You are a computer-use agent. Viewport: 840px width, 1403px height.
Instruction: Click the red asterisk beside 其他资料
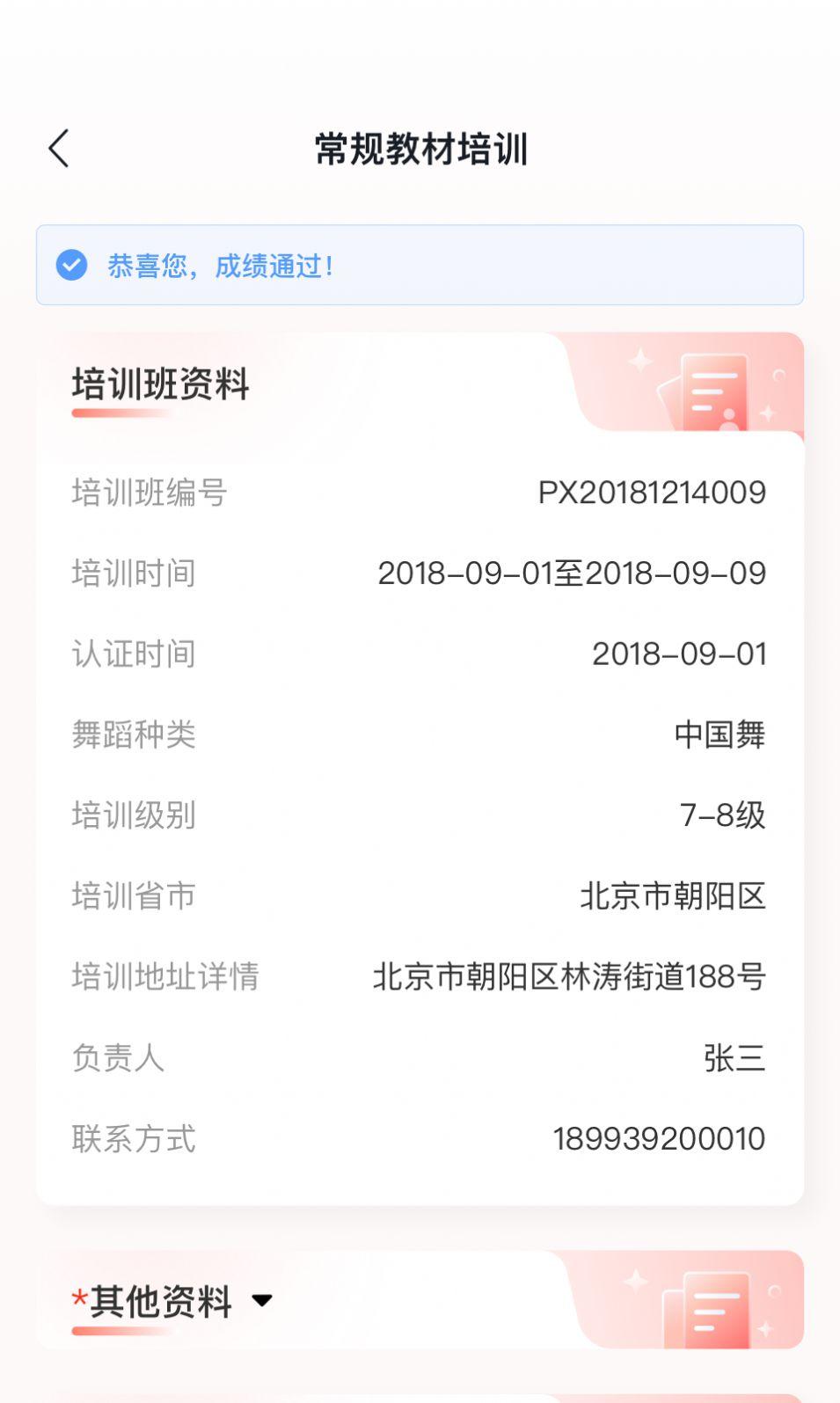click(77, 1300)
